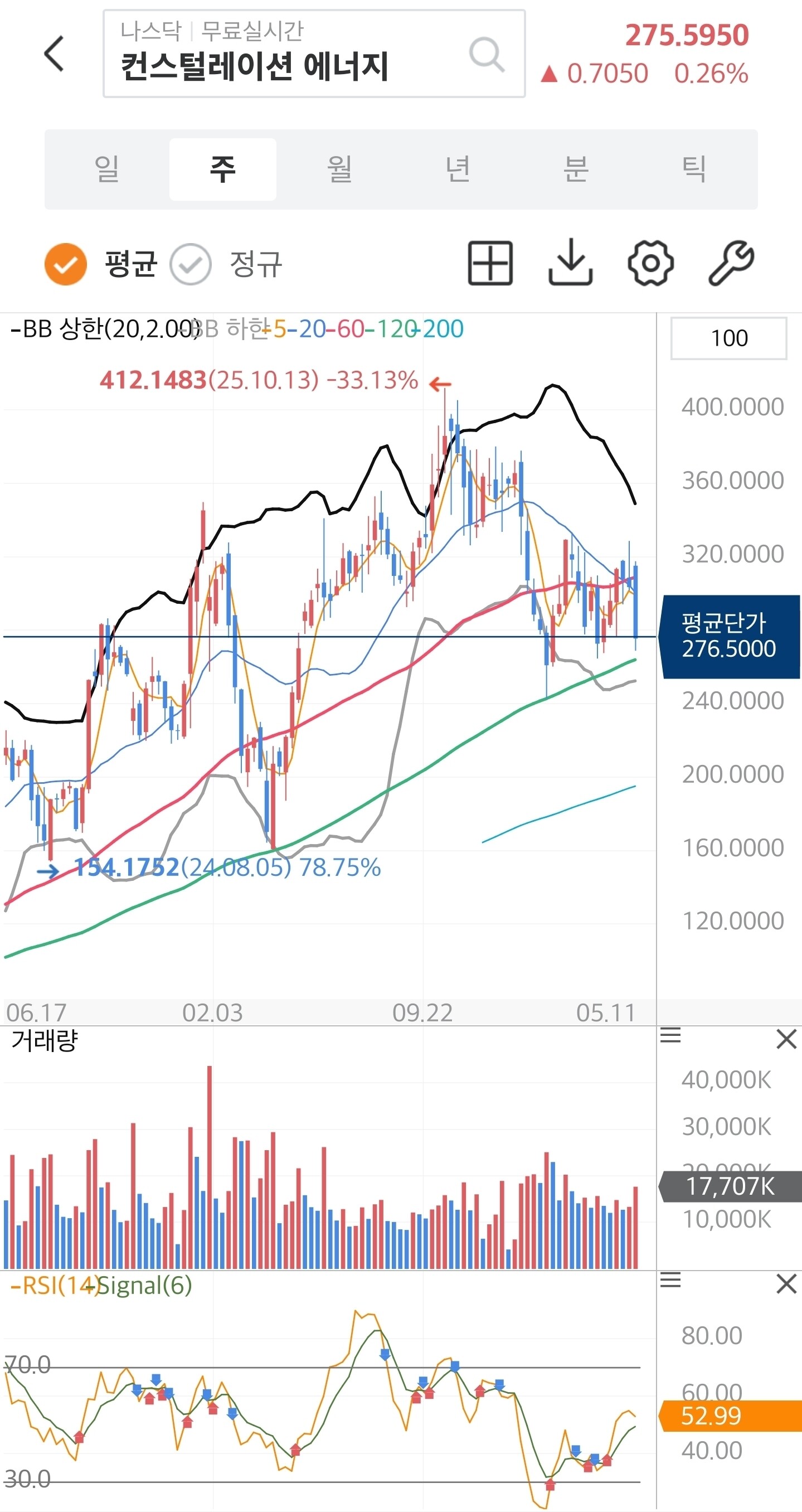802x1512 pixels.
Task: Edit the candle count field showing 100
Action: [x=728, y=338]
